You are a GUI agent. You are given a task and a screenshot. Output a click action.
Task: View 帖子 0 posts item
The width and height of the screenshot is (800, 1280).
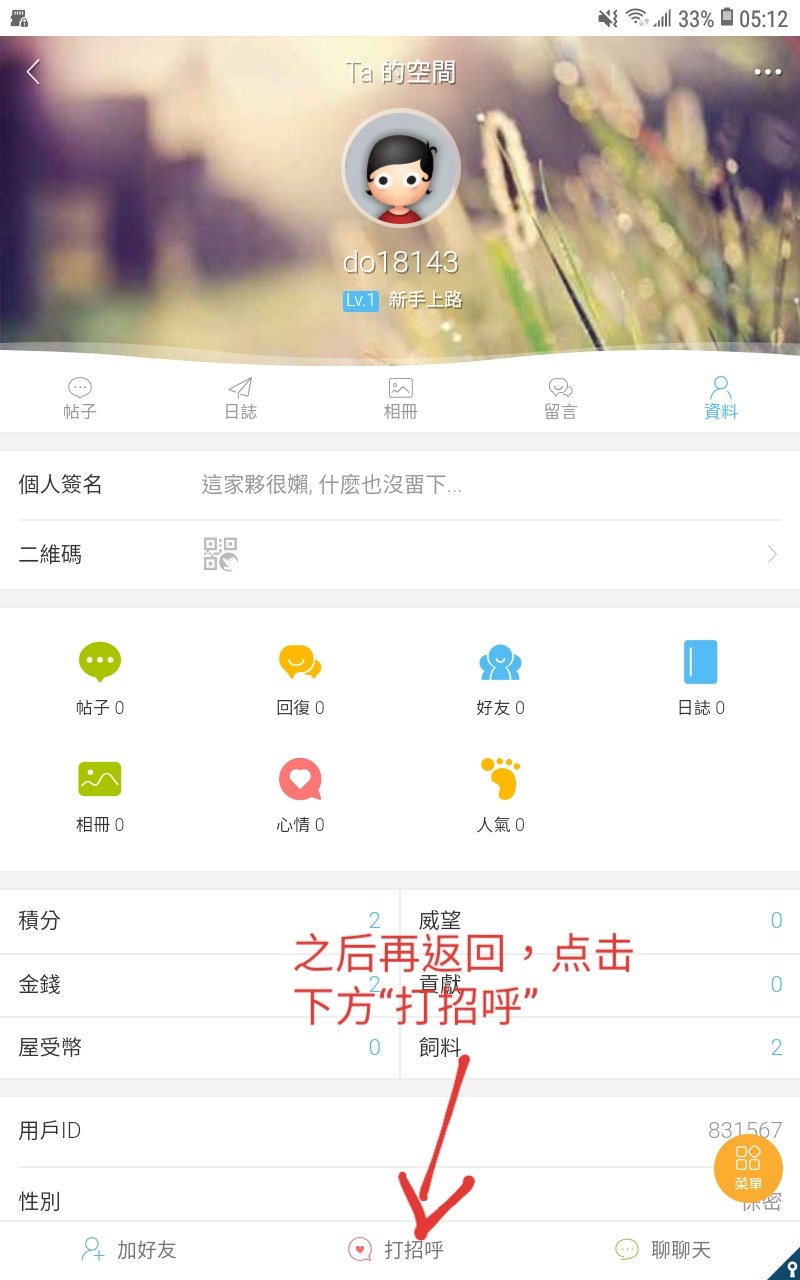[x=100, y=678]
